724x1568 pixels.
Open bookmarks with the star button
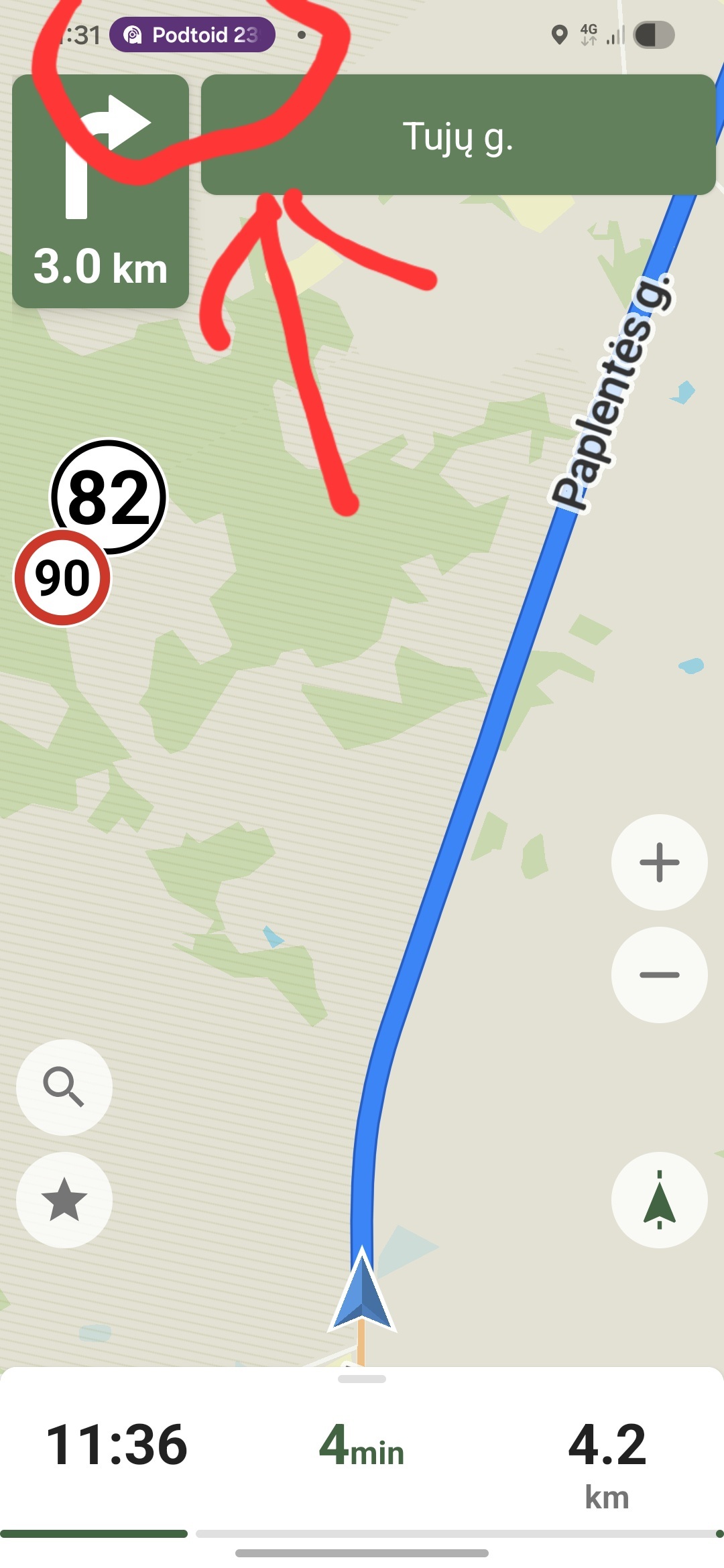pyautogui.click(x=64, y=1199)
